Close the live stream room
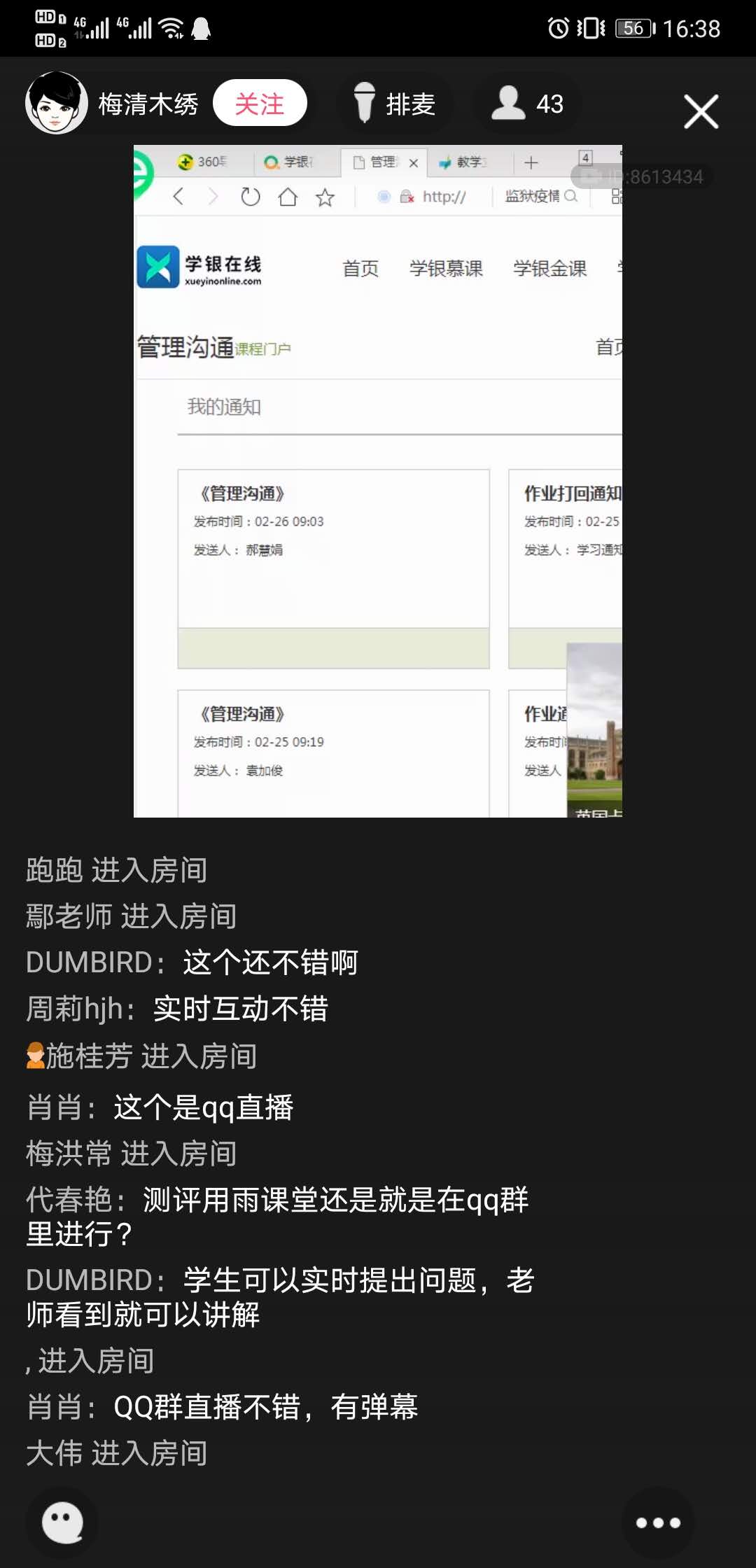Image resolution: width=756 pixels, height=1568 pixels. pos(701,112)
